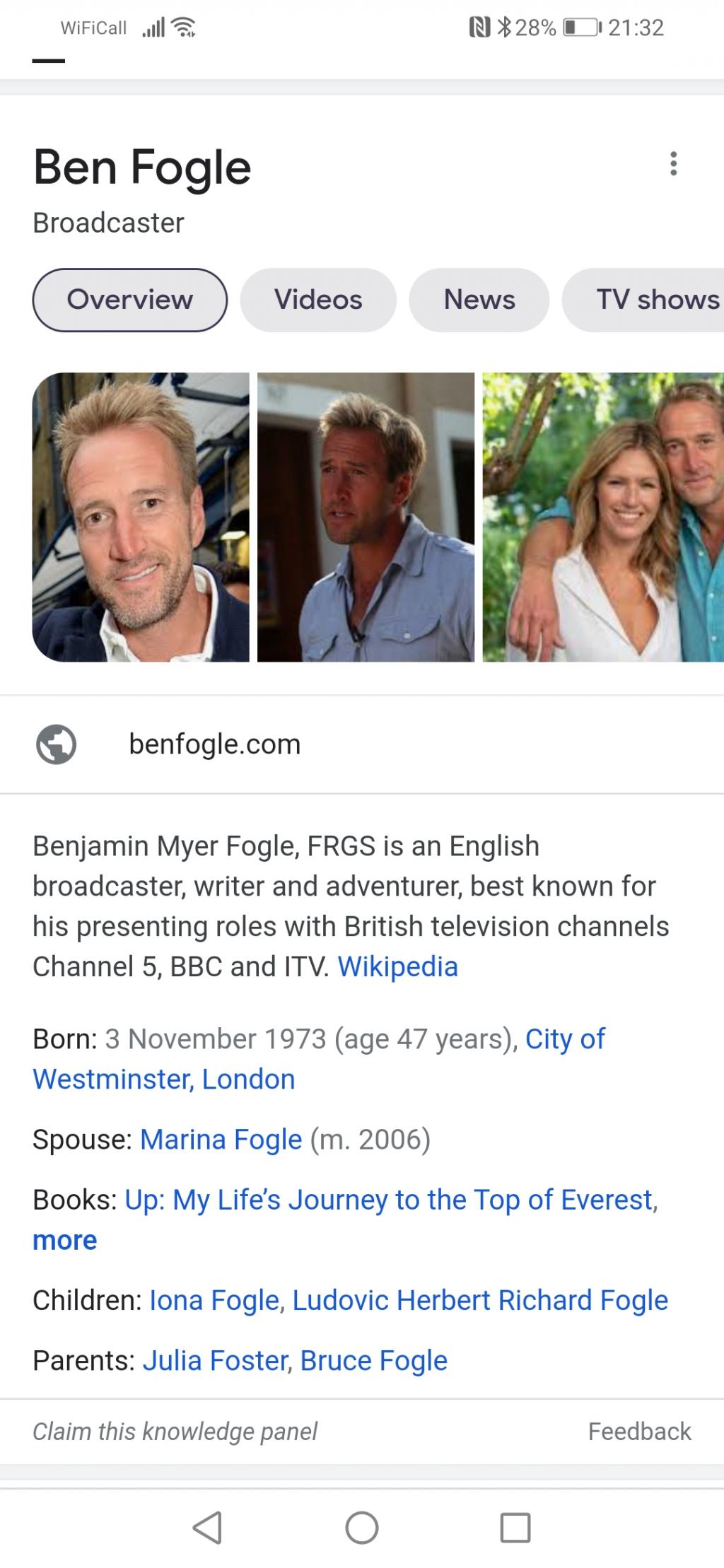
Task: Open the photo of Ben in blue shirt
Action: click(x=366, y=517)
